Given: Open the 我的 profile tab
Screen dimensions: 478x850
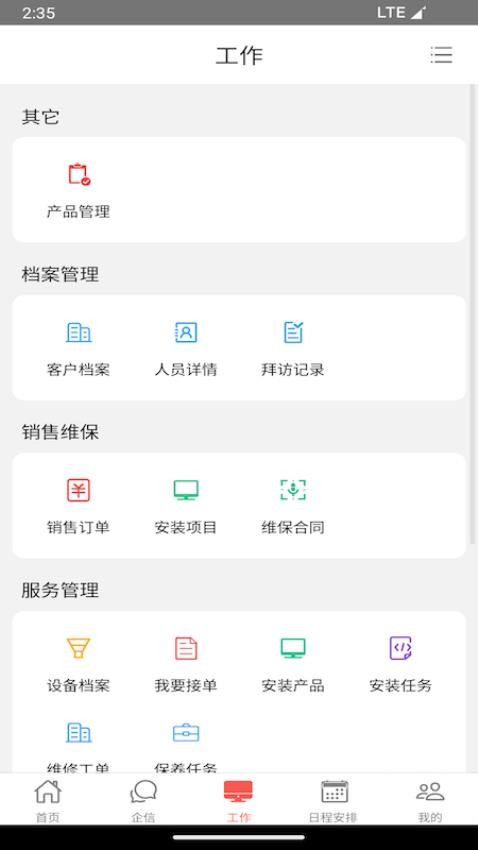Looking at the screenshot, I should pyautogui.click(x=430, y=801).
